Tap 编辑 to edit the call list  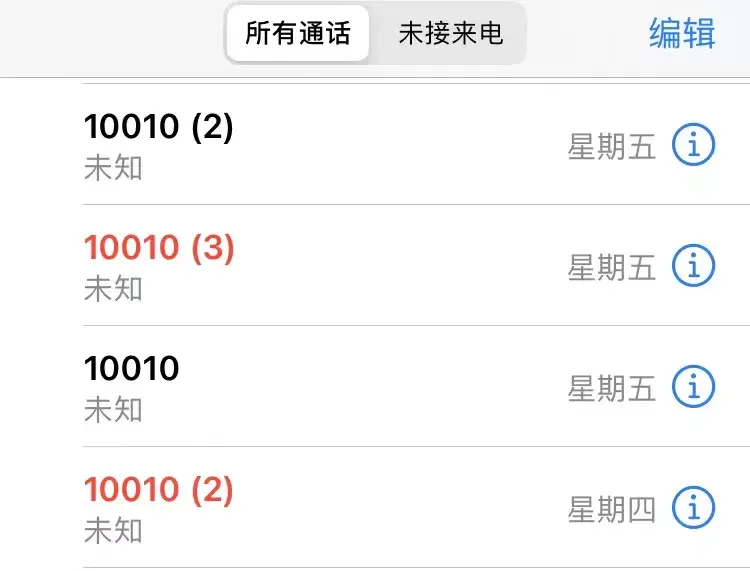[x=682, y=33]
